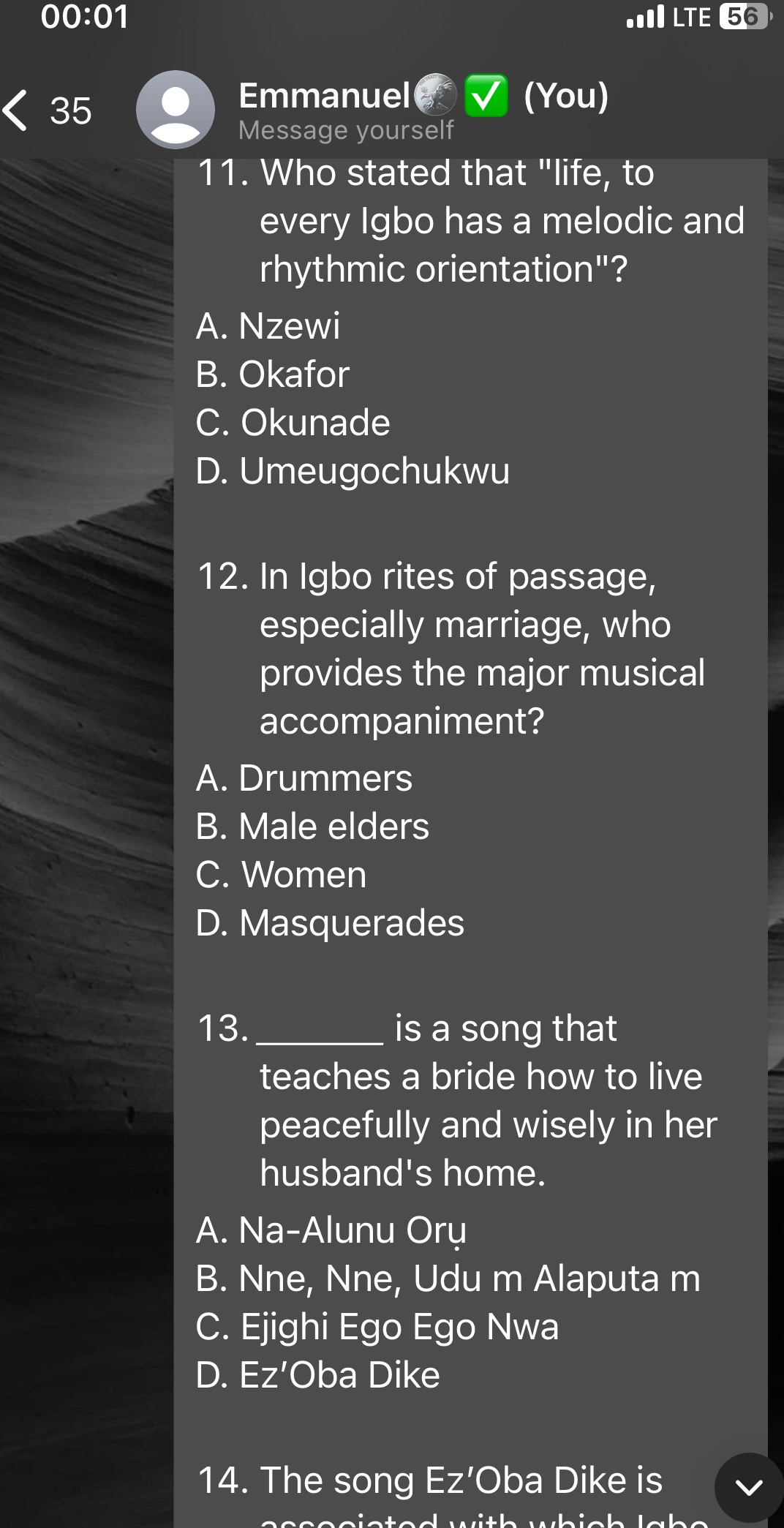The image size is (784, 1528).
Task: Tap the clock showing 00:01
Action: point(83,16)
